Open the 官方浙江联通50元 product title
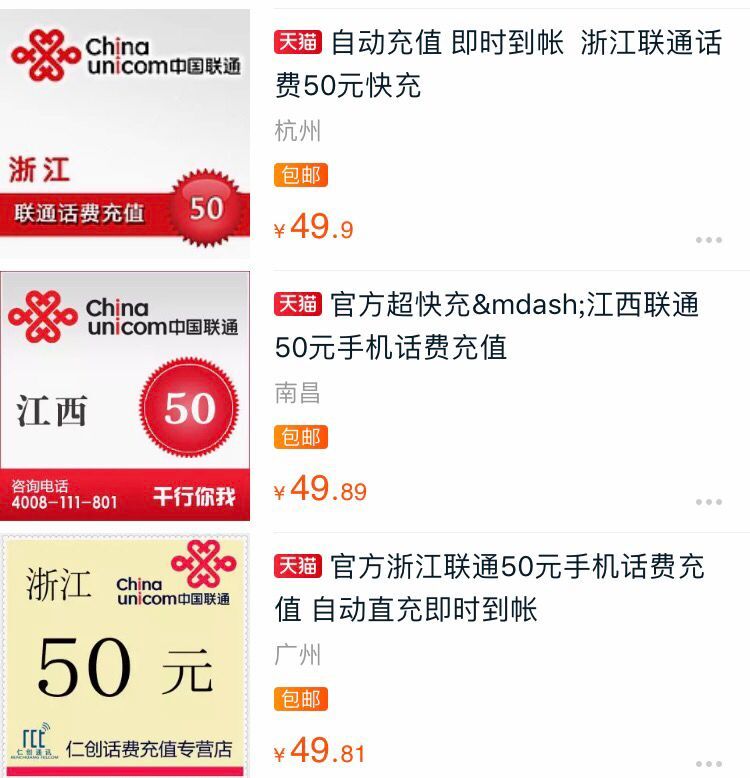750x778 pixels. click(x=500, y=588)
